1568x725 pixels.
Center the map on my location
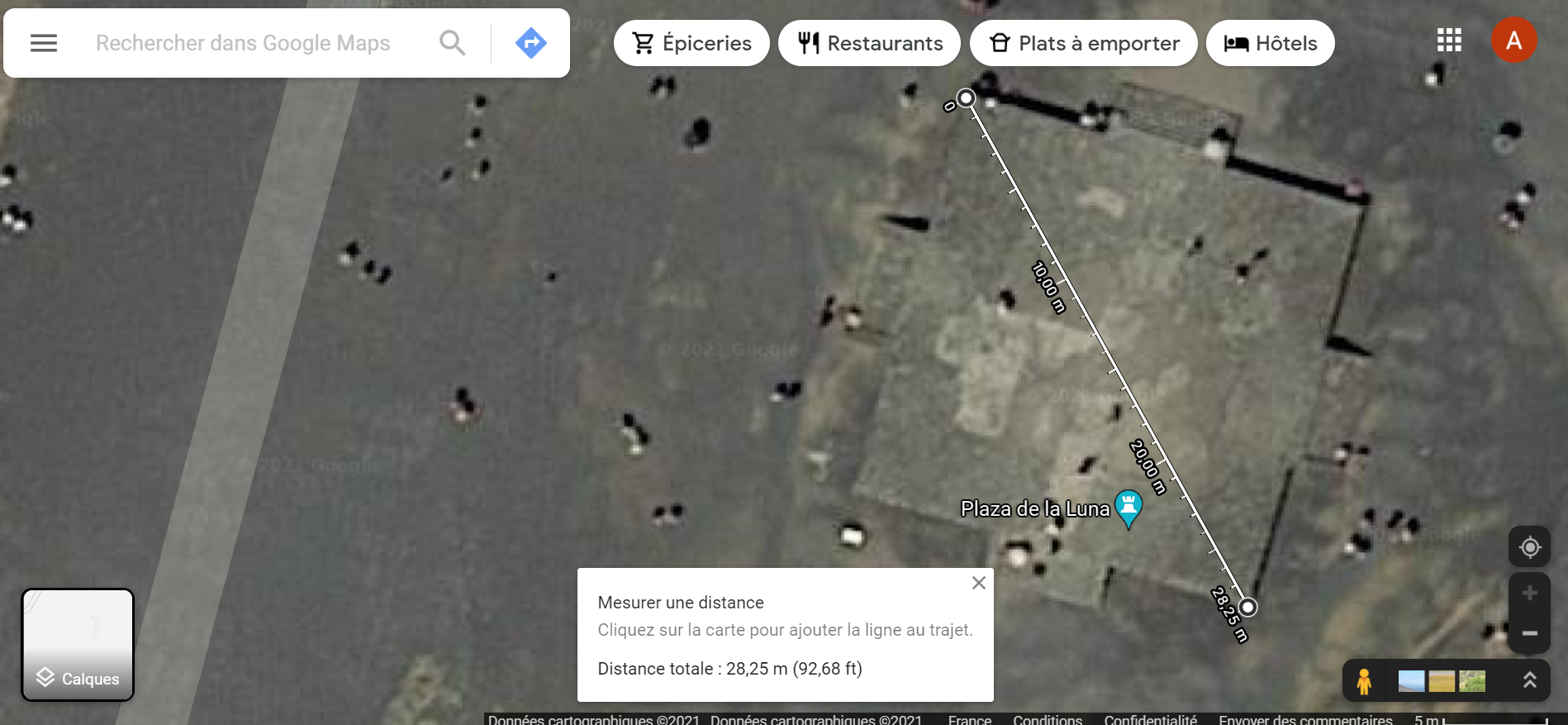[x=1529, y=547]
